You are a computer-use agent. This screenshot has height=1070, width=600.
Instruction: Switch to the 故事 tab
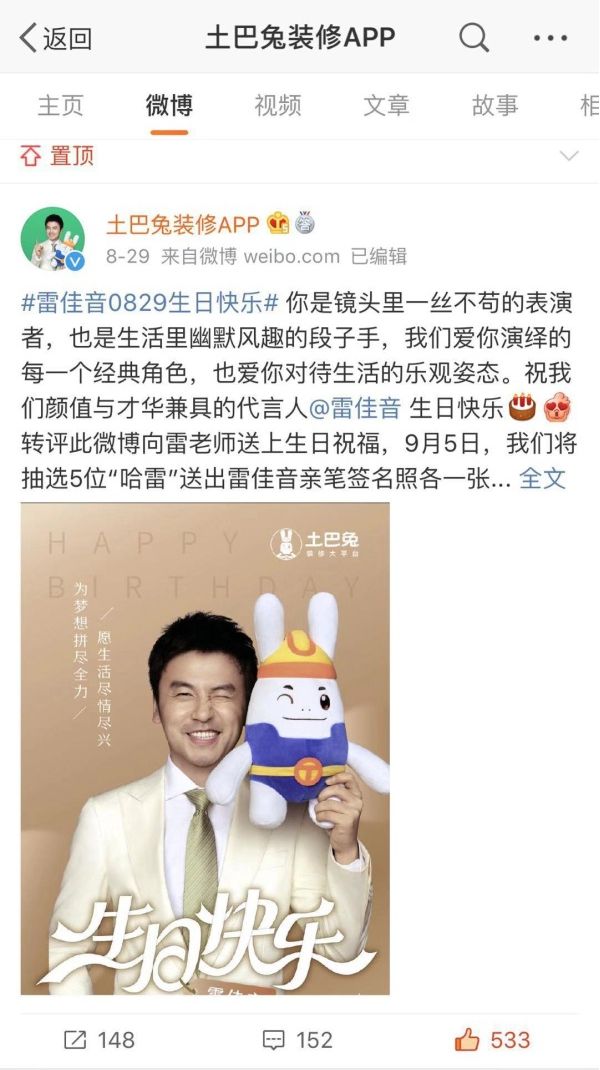click(495, 104)
